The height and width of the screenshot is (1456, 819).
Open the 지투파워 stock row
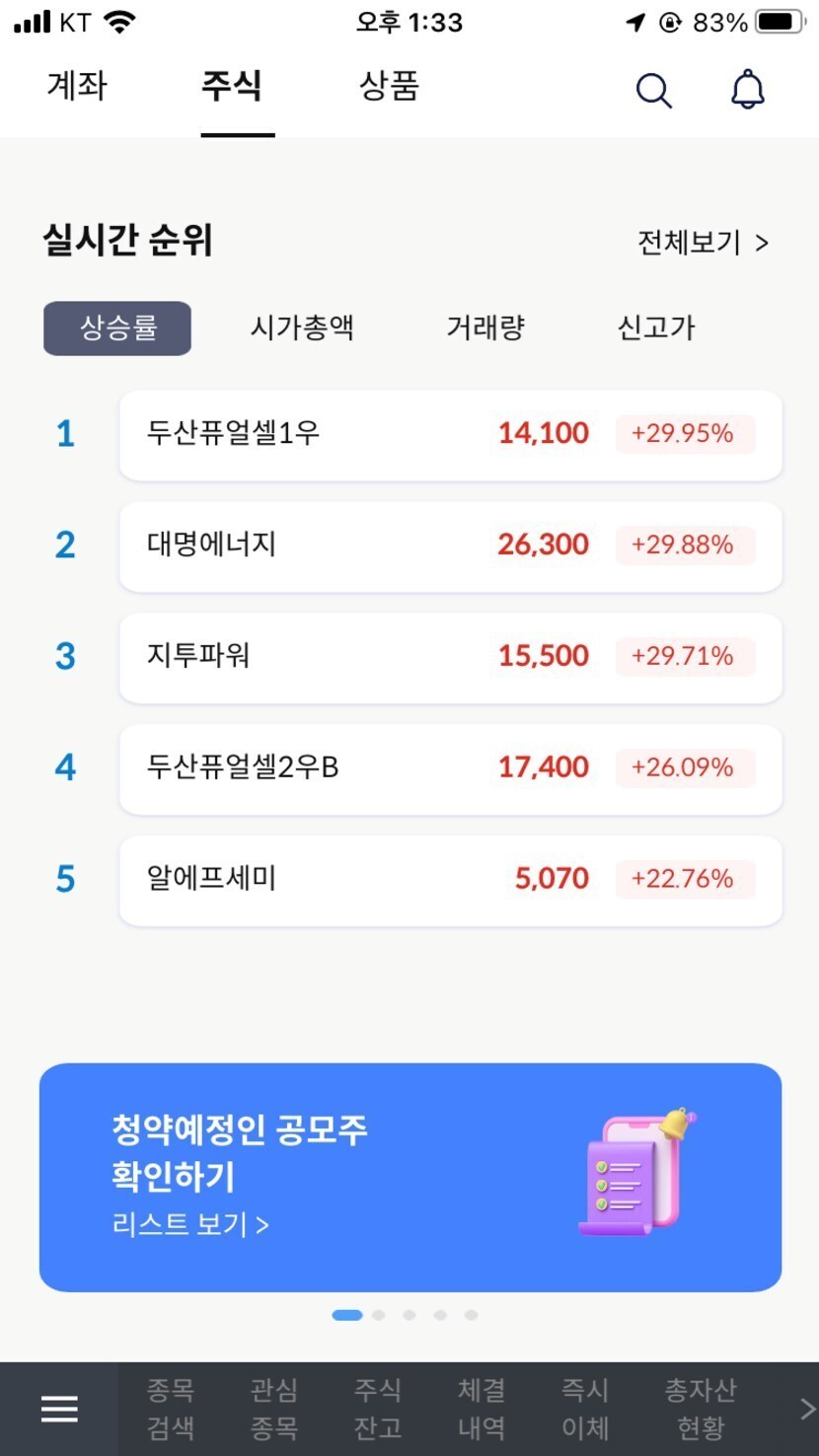click(x=451, y=658)
